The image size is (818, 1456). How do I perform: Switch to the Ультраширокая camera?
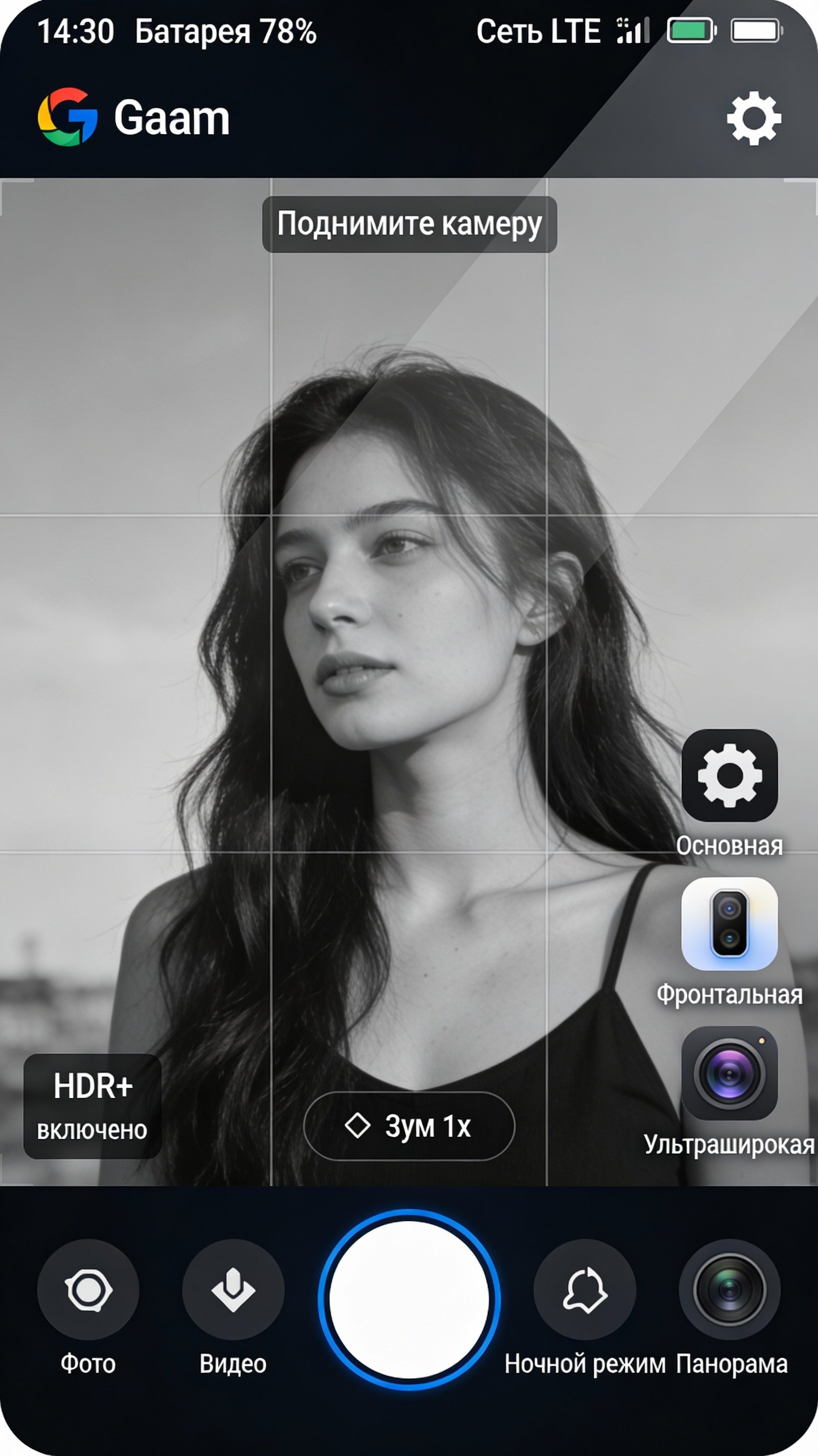(729, 1073)
